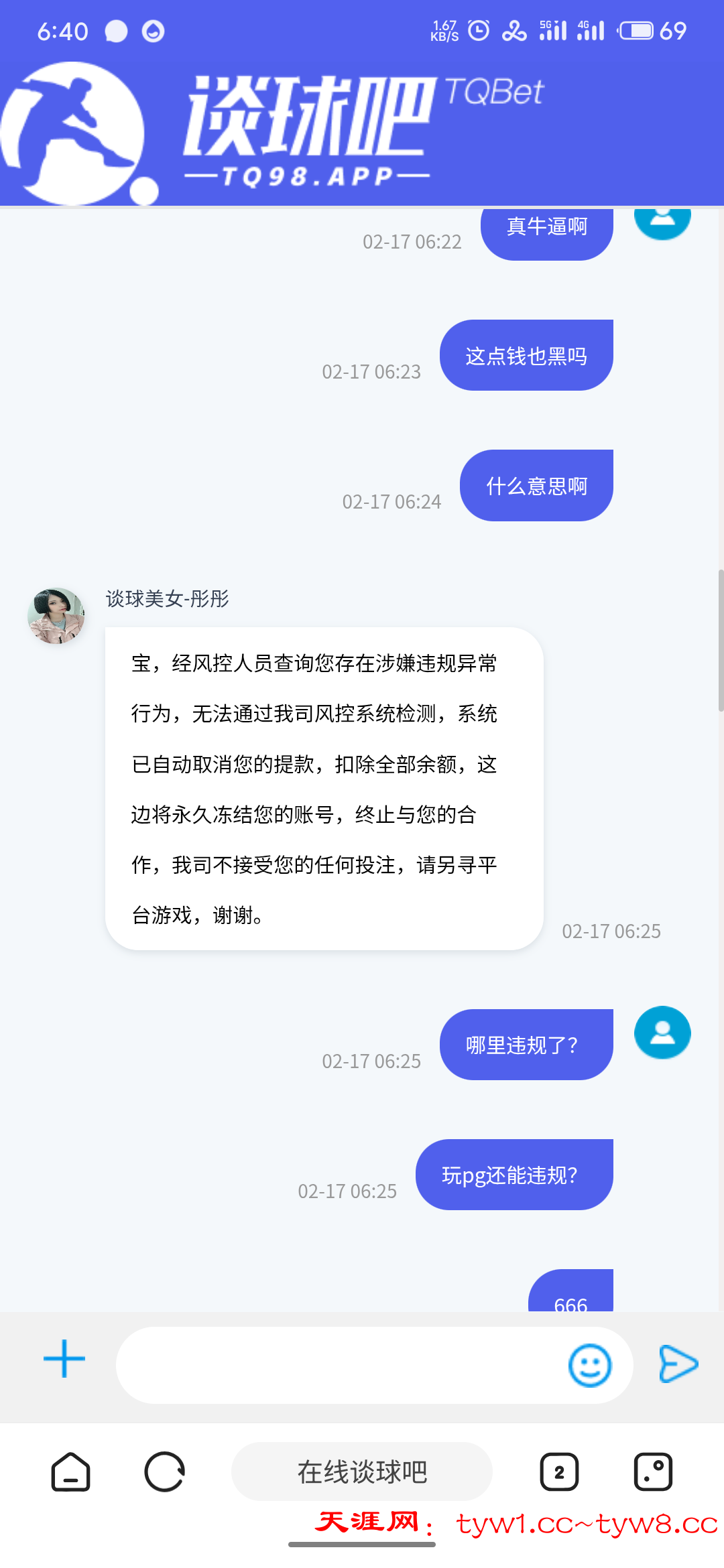Open the browser tab switcher
Image resolution: width=724 pixels, height=1568 pixels.
[x=559, y=1472]
